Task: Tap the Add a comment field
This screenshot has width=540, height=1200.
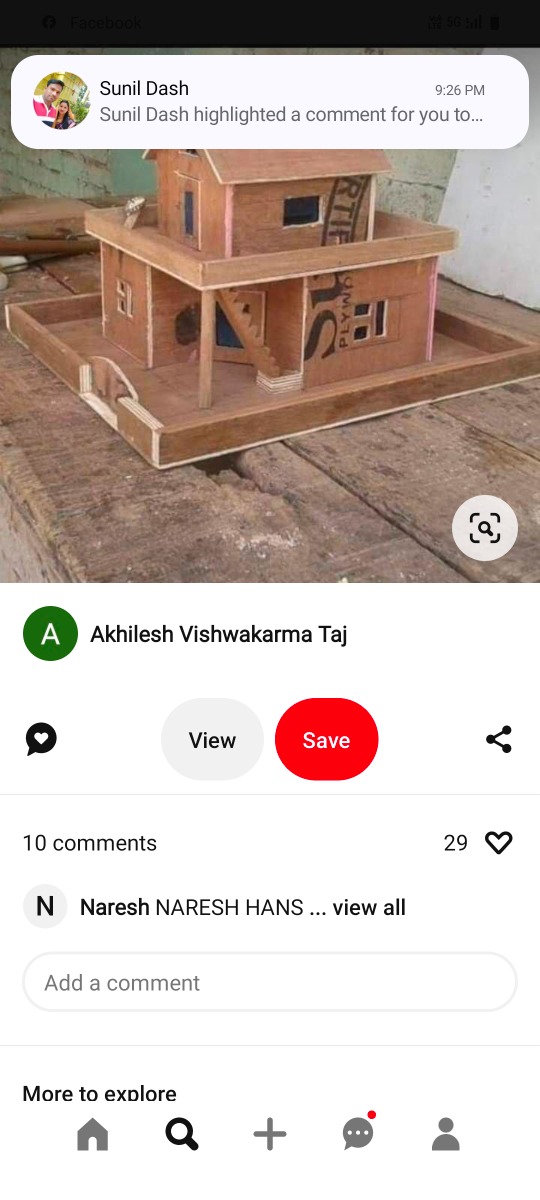Action: point(270,983)
